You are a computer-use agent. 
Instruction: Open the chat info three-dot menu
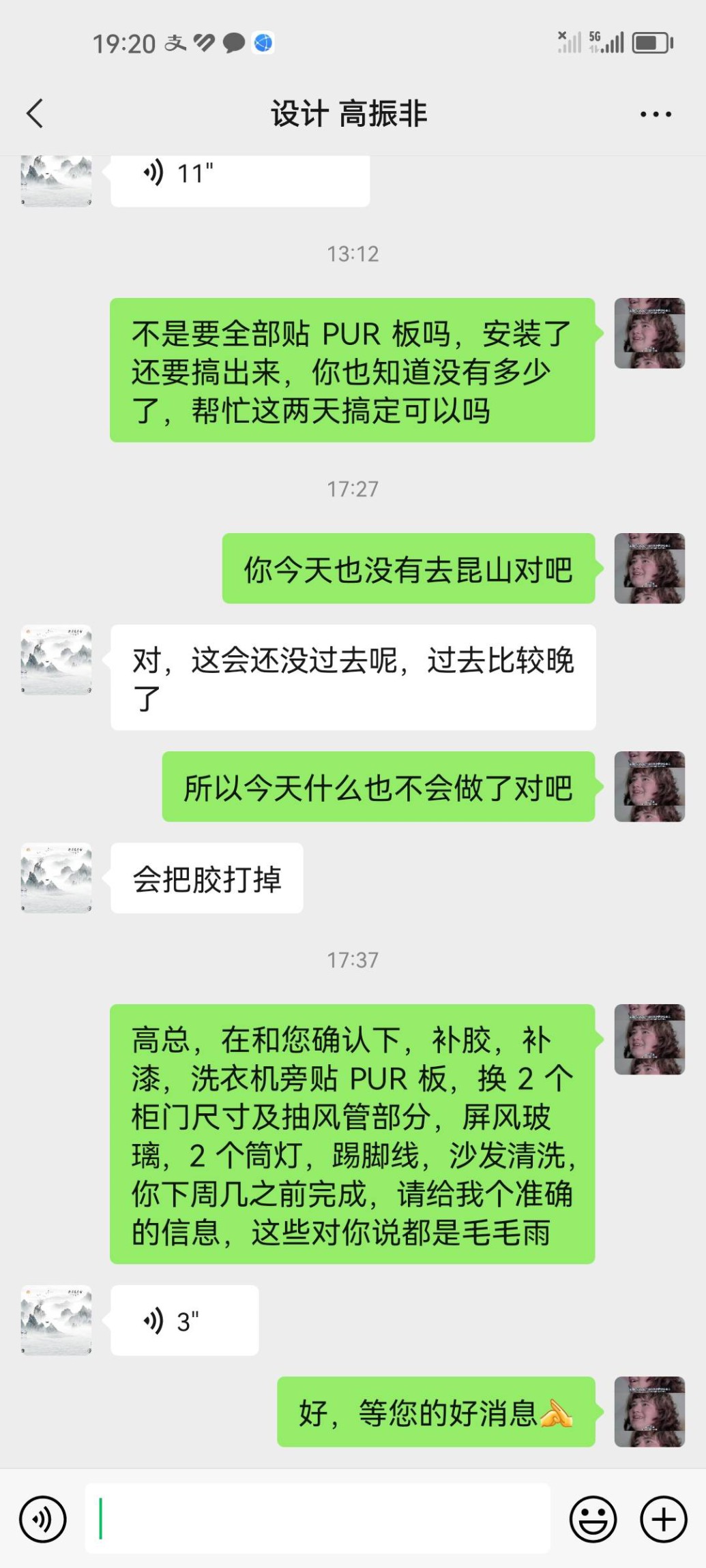[x=656, y=115]
